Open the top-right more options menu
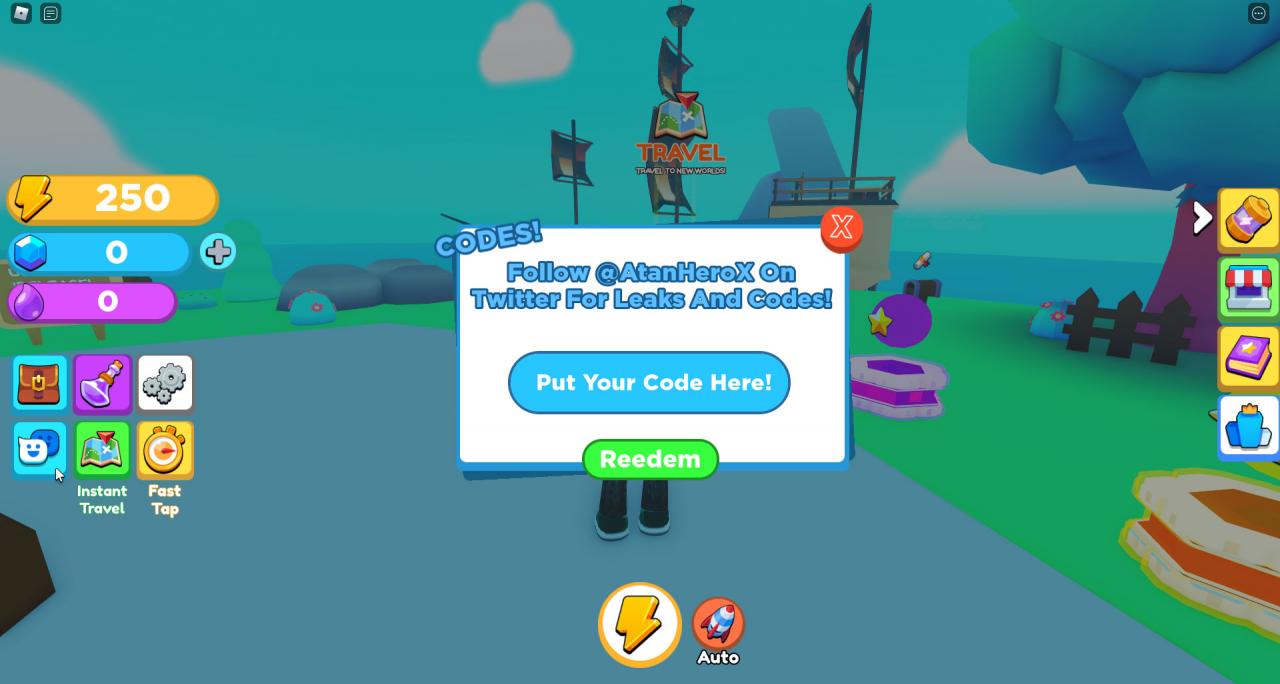 coord(1258,13)
